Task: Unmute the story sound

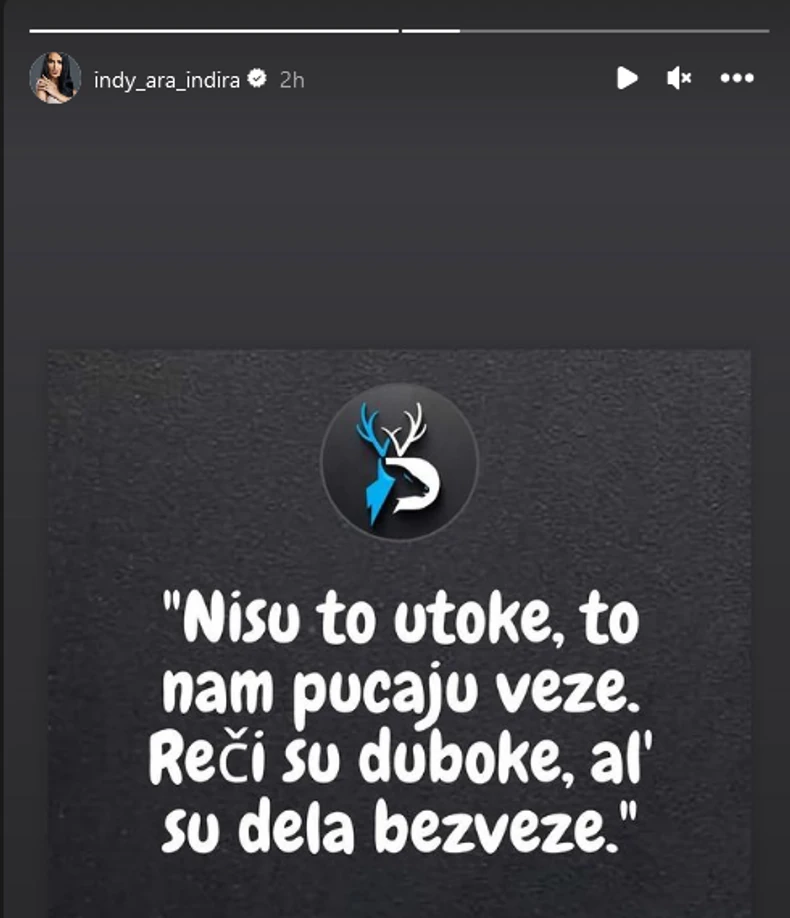Action: tap(679, 78)
